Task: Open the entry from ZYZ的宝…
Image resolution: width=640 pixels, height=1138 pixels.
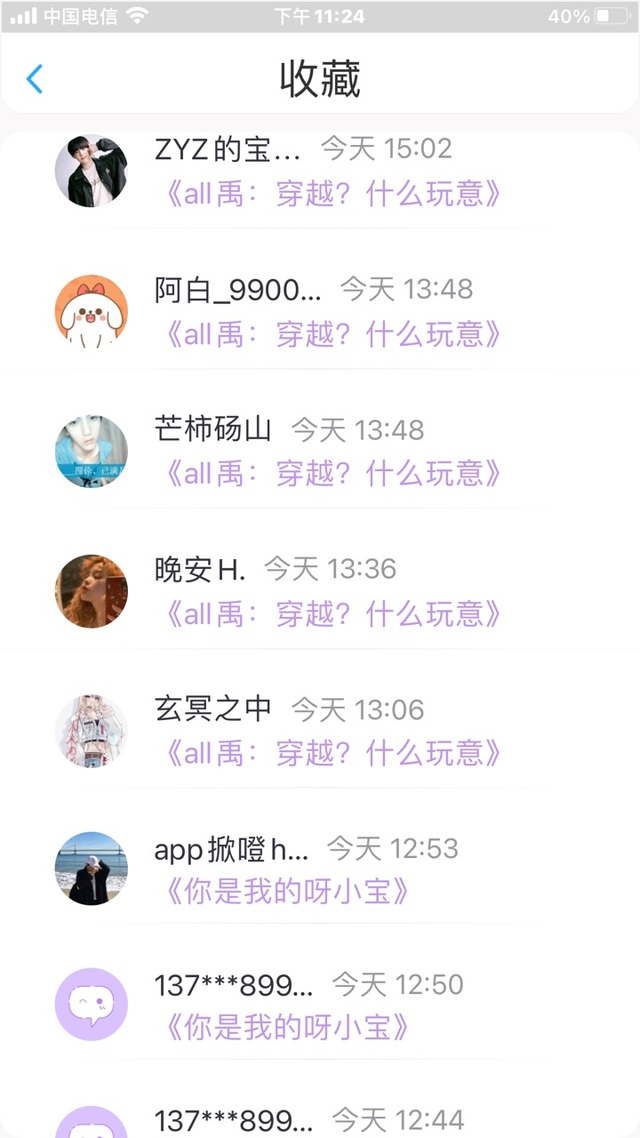Action: tap(330, 172)
